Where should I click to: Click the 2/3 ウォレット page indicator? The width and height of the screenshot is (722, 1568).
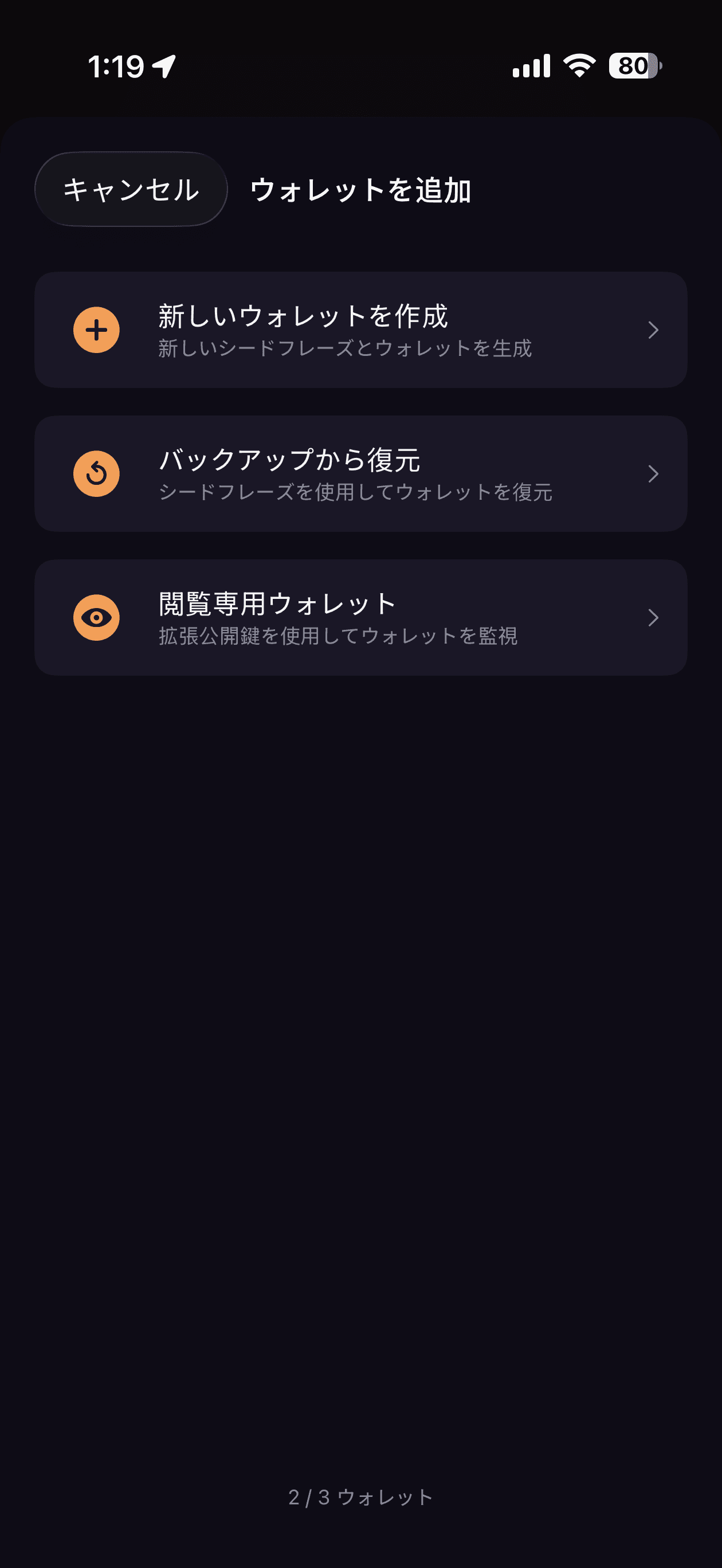pos(360,1498)
